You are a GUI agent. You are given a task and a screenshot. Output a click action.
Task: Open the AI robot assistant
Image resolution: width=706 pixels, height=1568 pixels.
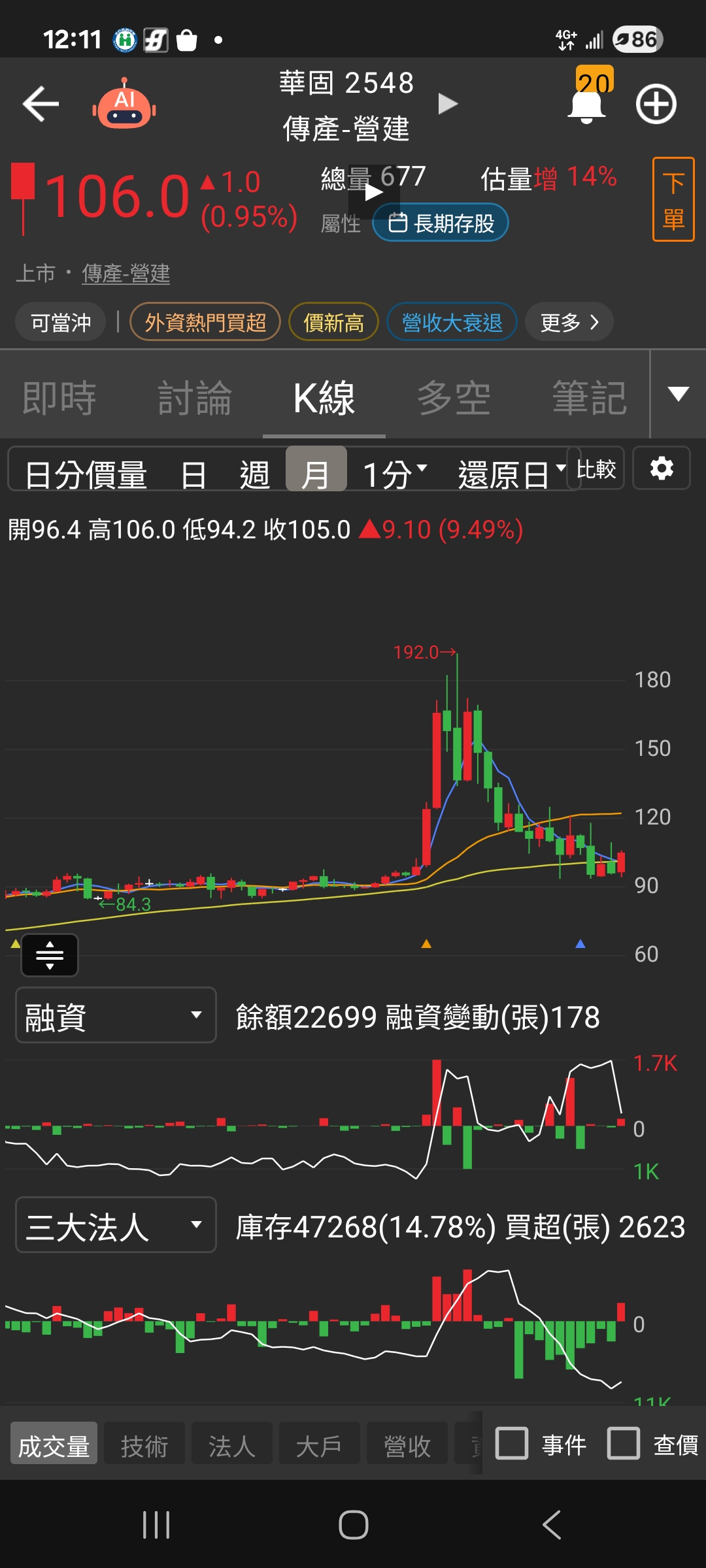124,105
